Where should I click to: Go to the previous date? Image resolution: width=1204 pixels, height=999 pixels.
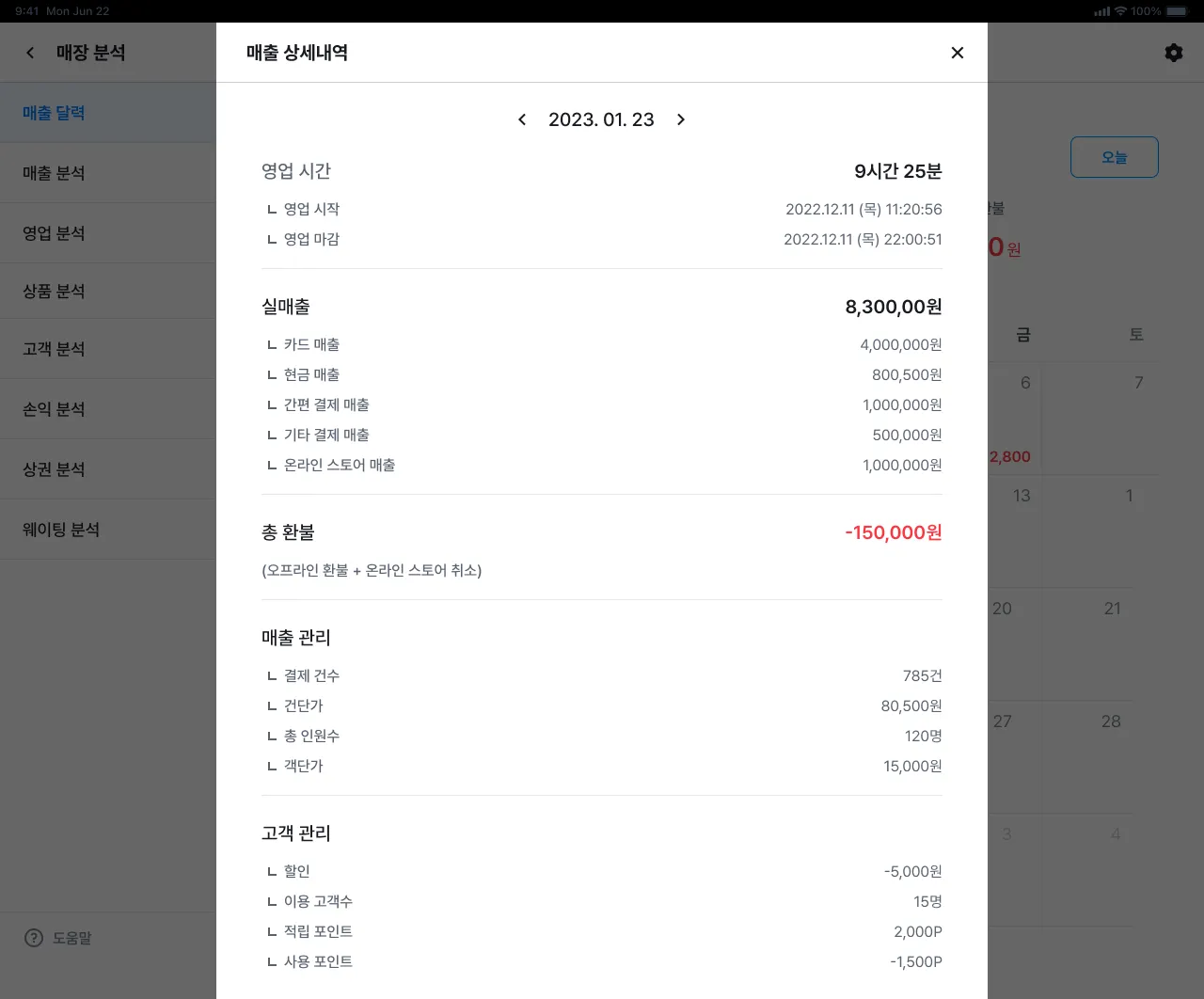(522, 119)
